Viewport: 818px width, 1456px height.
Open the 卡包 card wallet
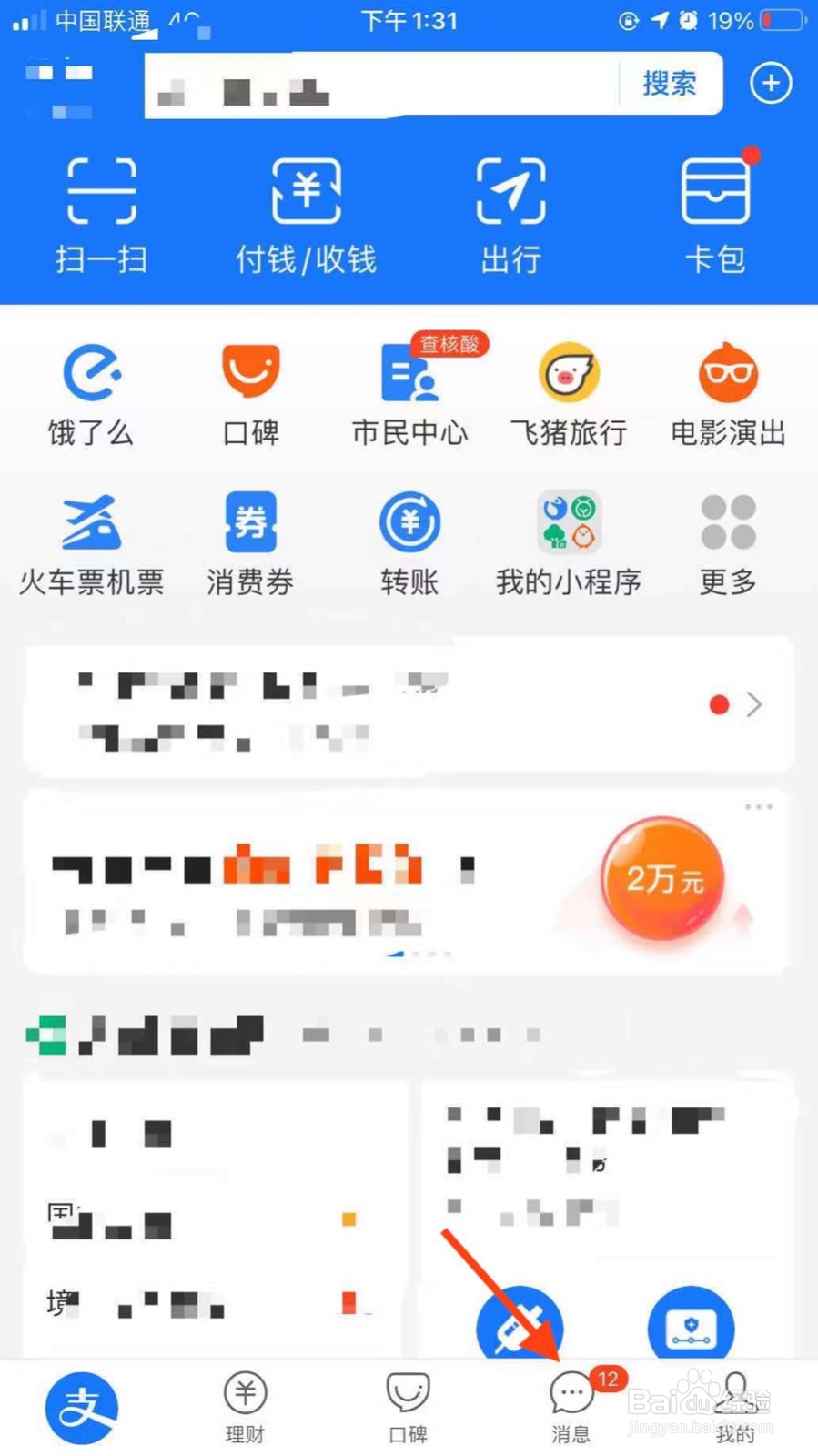pos(715,214)
